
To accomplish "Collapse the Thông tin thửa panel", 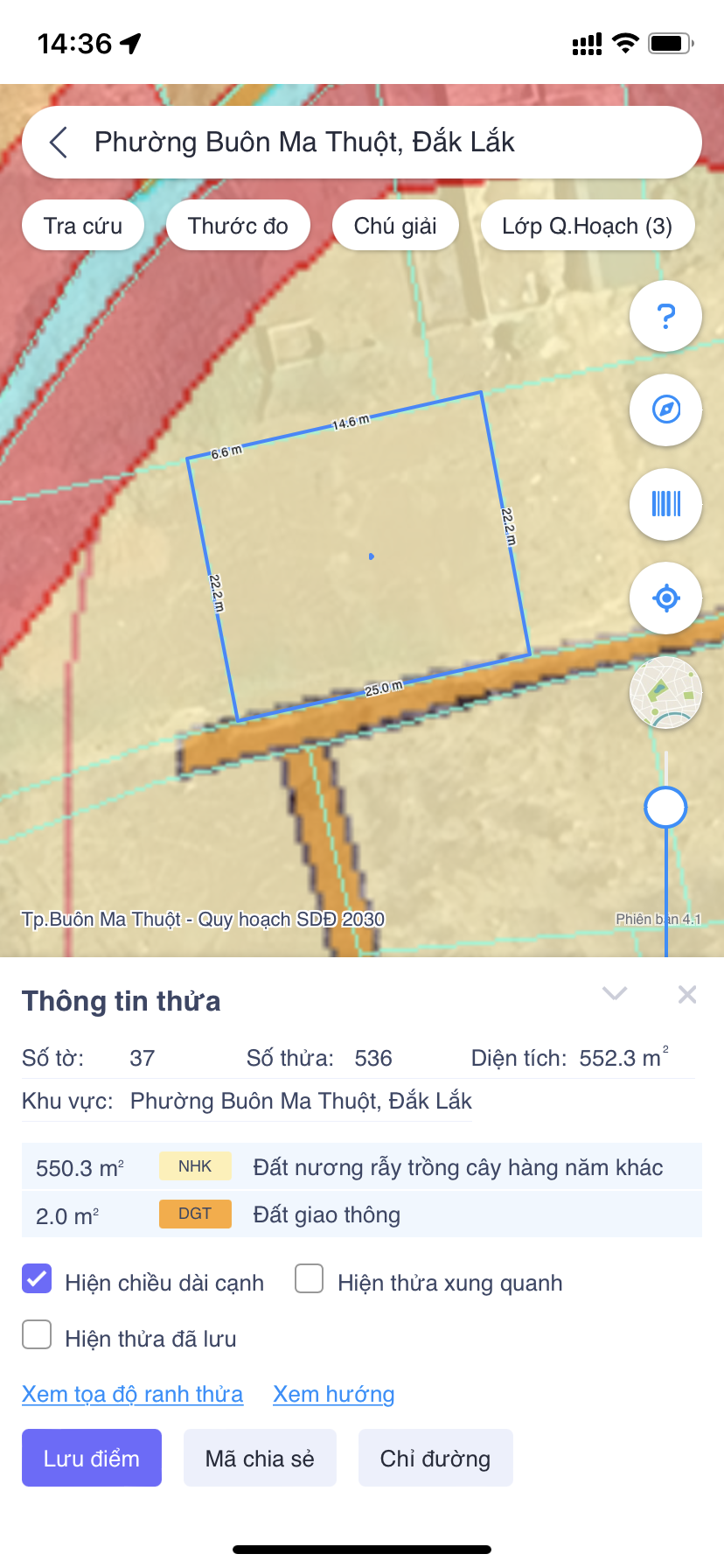I will coord(615,993).
